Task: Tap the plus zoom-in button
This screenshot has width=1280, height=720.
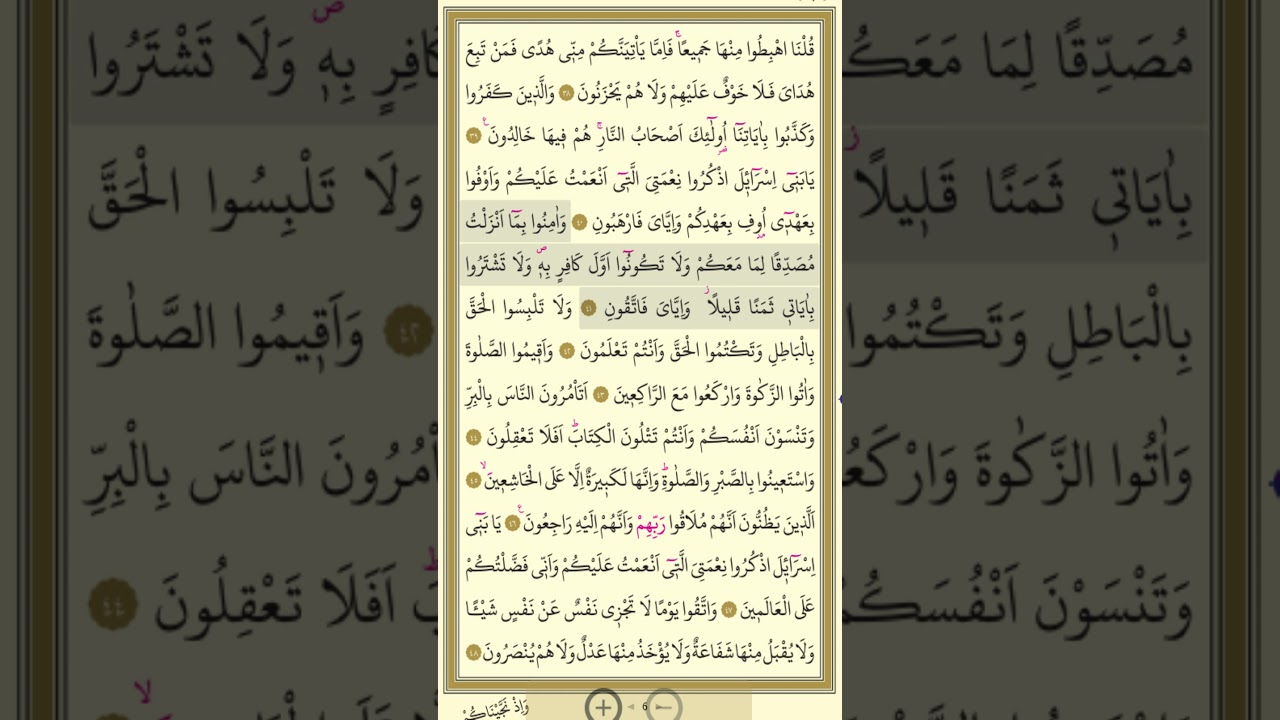Action: (x=603, y=707)
